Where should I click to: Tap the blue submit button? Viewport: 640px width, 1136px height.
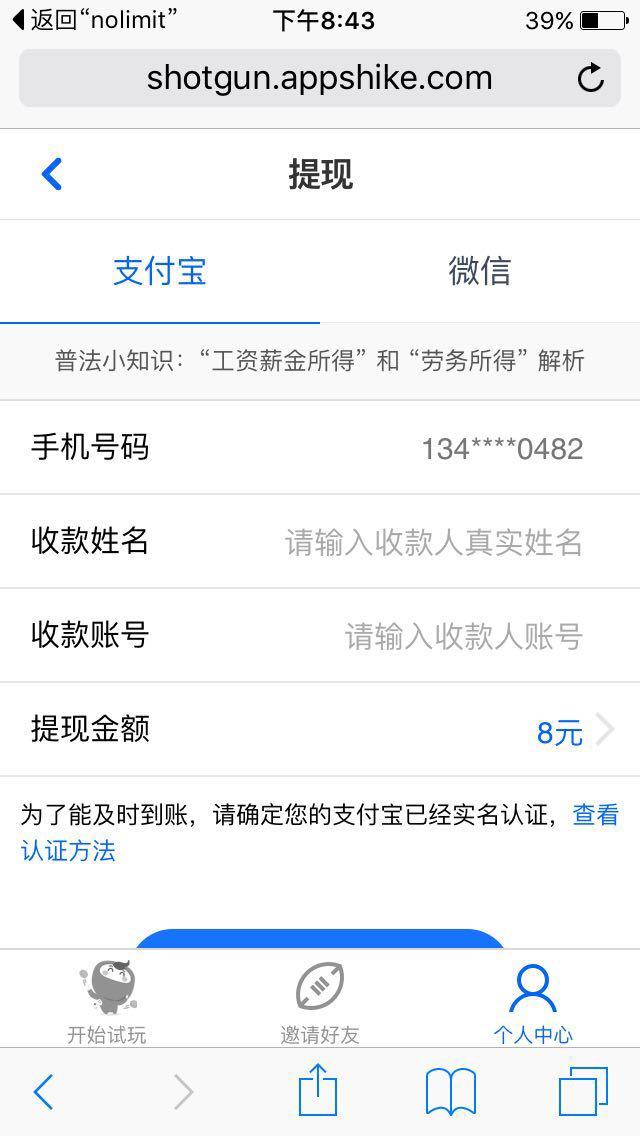320,939
